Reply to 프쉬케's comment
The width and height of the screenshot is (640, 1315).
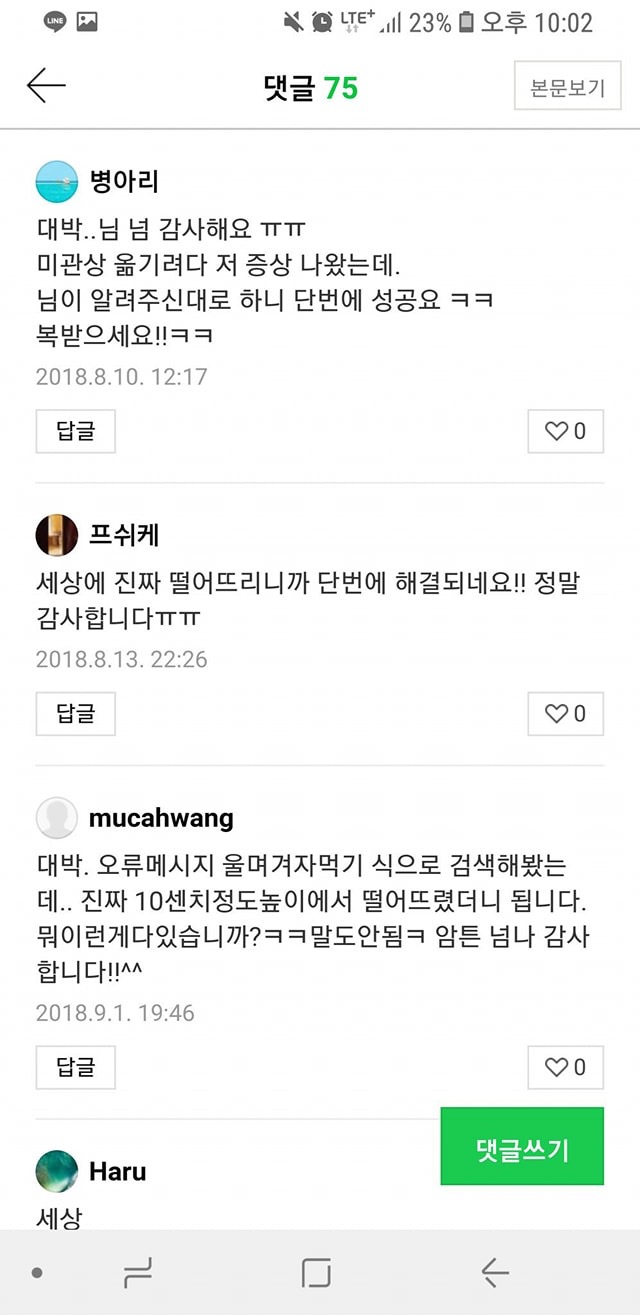coord(76,714)
